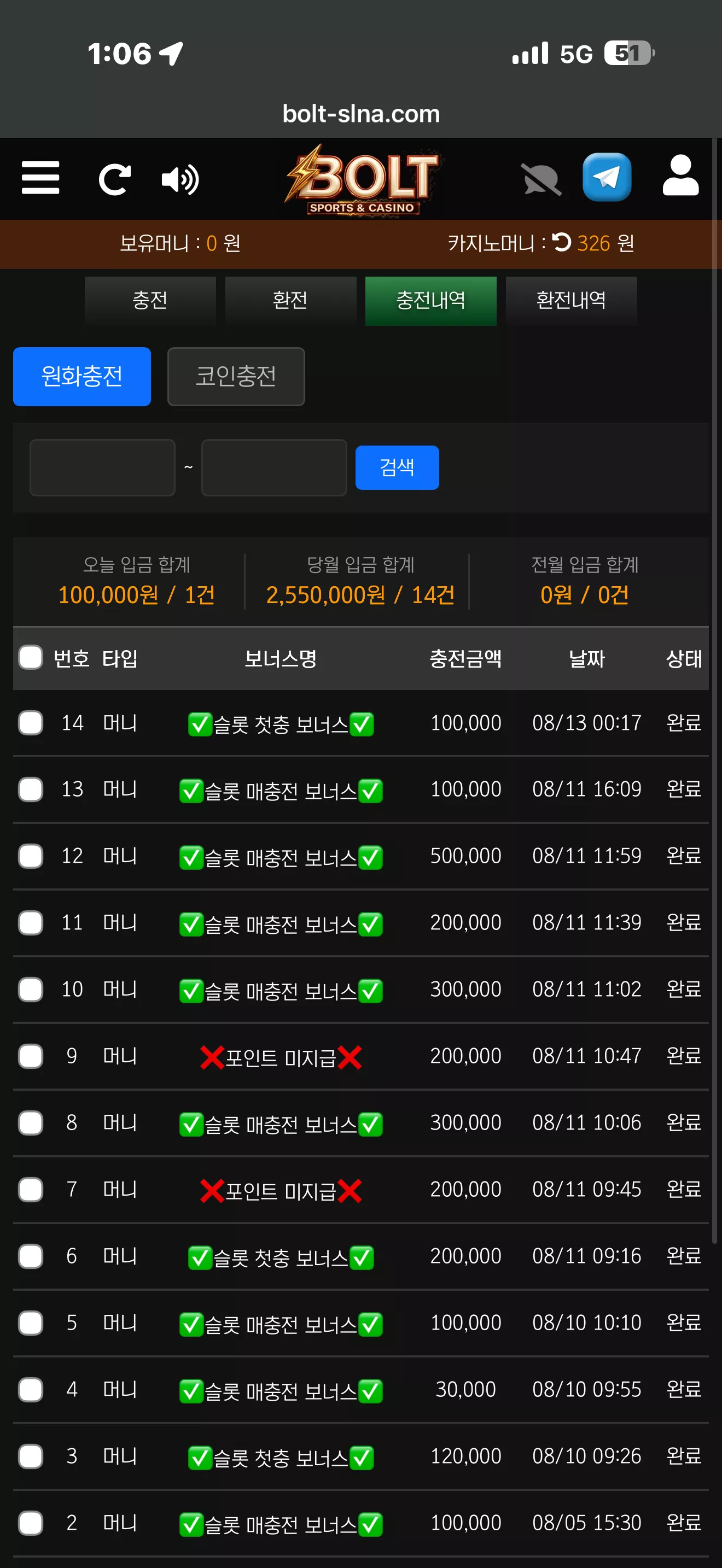Open the Telegram contact icon
Image resolution: width=722 pixels, height=1568 pixels.
(x=607, y=177)
